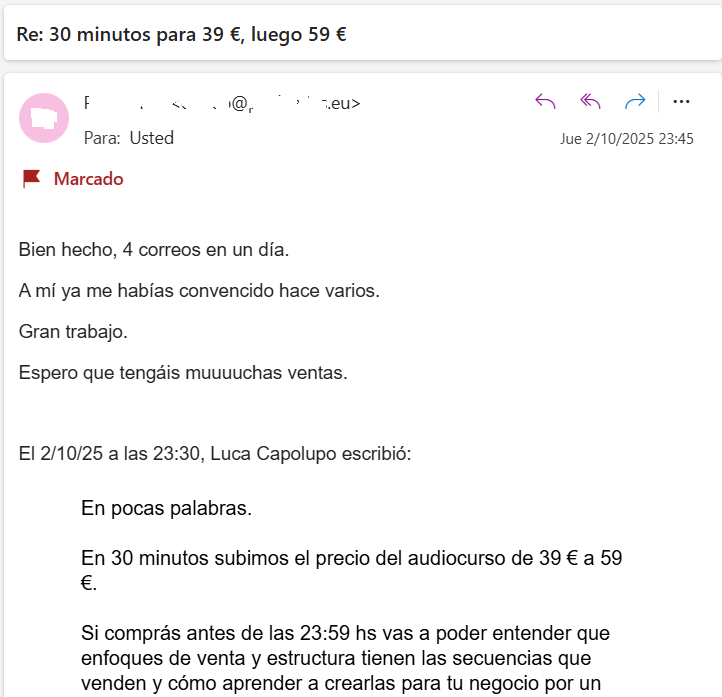Reply all to this email
Image resolution: width=722 pixels, height=697 pixels.
[x=590, y=101]
